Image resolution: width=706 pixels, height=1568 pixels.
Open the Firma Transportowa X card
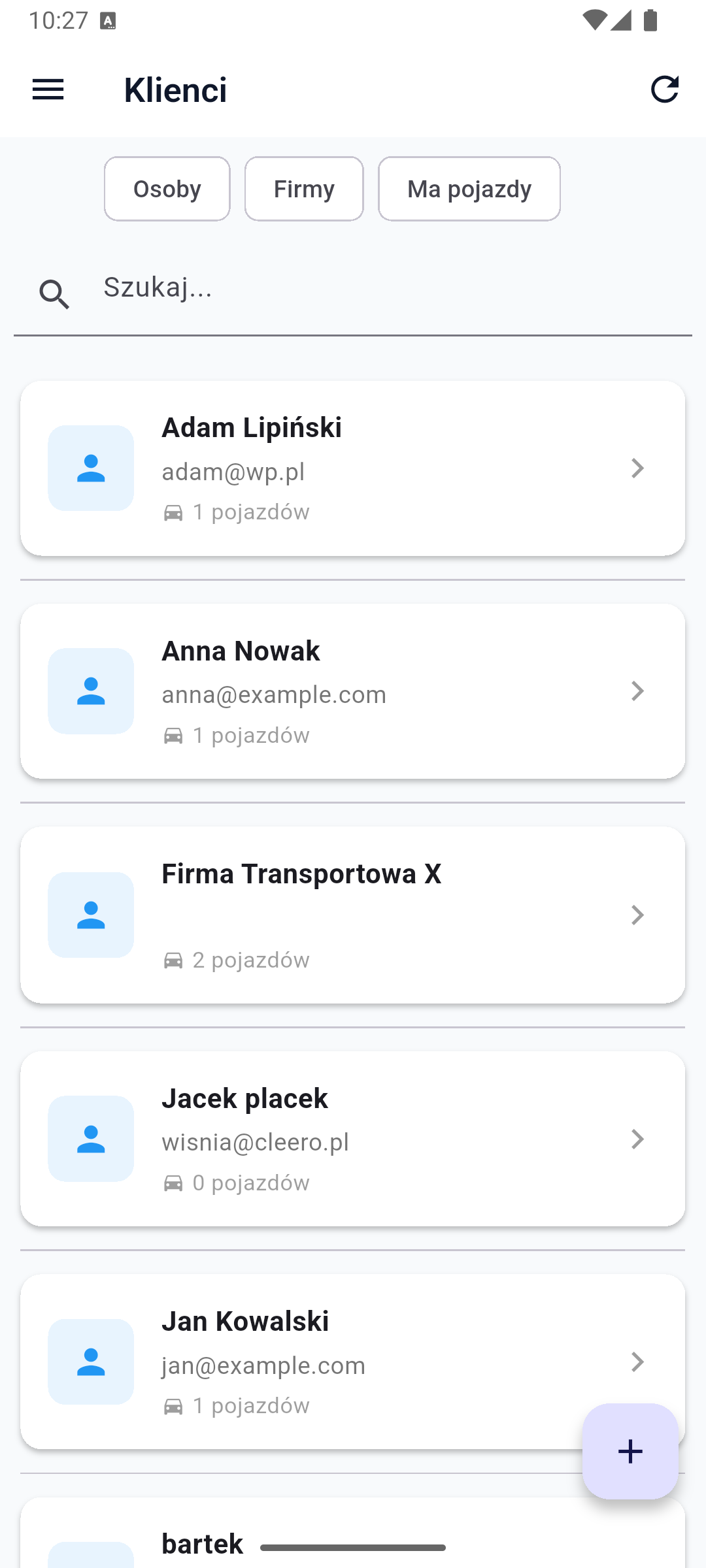(353, 915)
